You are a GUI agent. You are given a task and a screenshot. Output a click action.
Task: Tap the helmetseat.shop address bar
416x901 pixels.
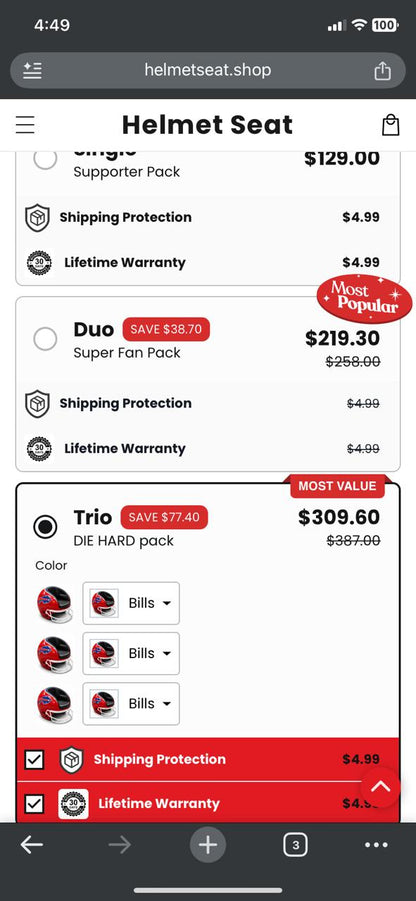[207, 71]
